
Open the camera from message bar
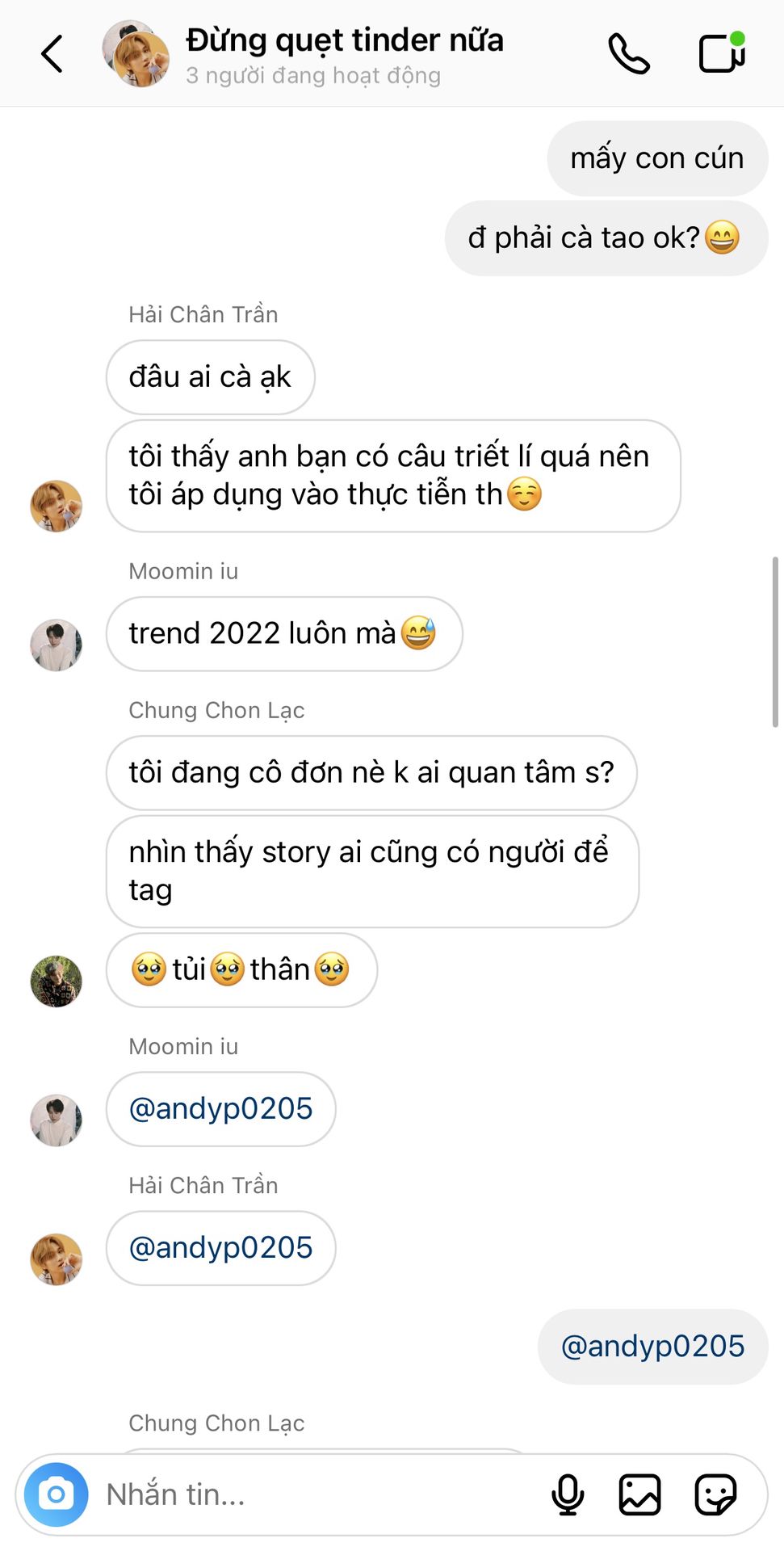click(x=56, y=1494)
